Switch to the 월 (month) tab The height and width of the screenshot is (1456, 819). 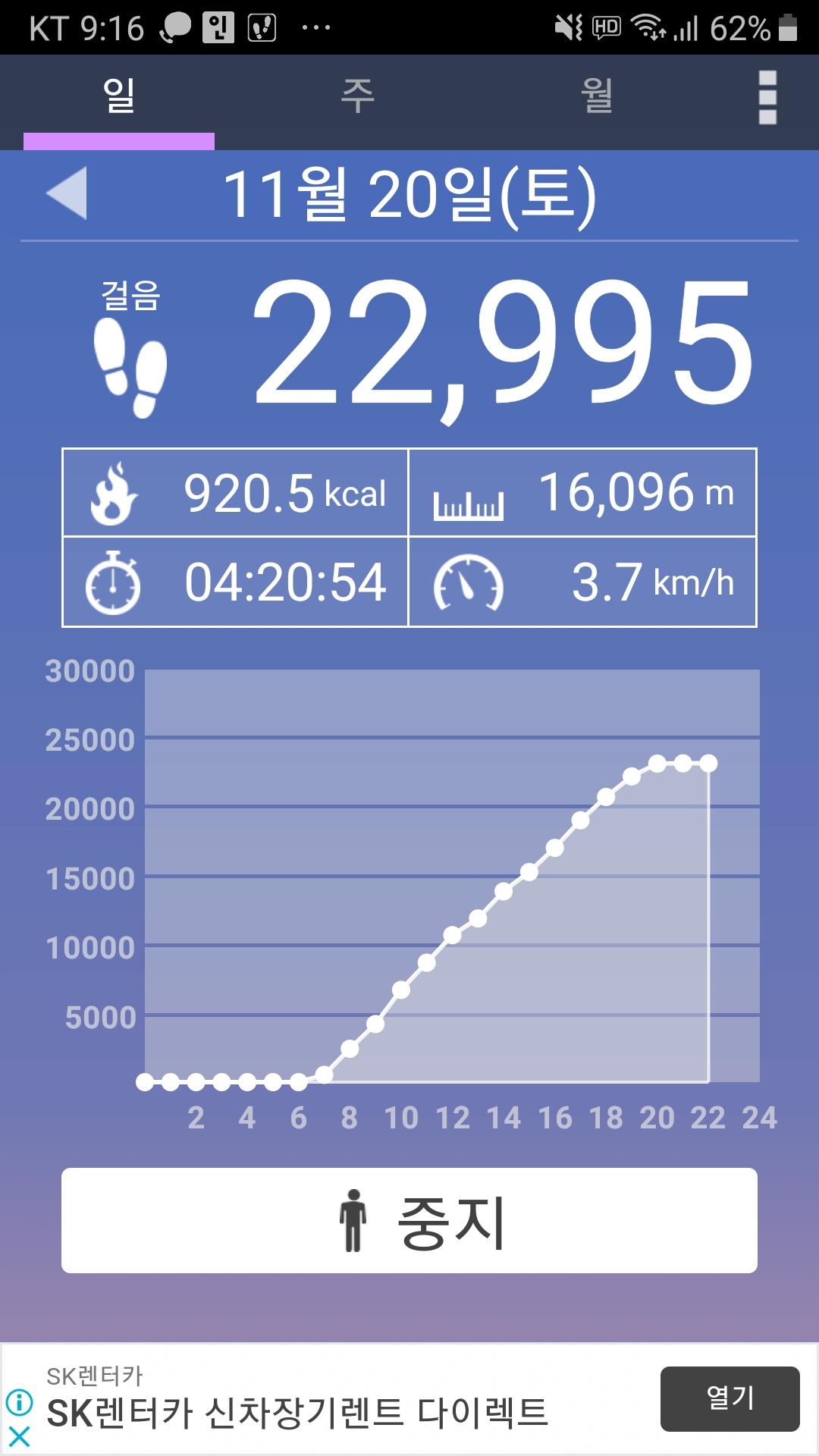(x=597, y=97)
